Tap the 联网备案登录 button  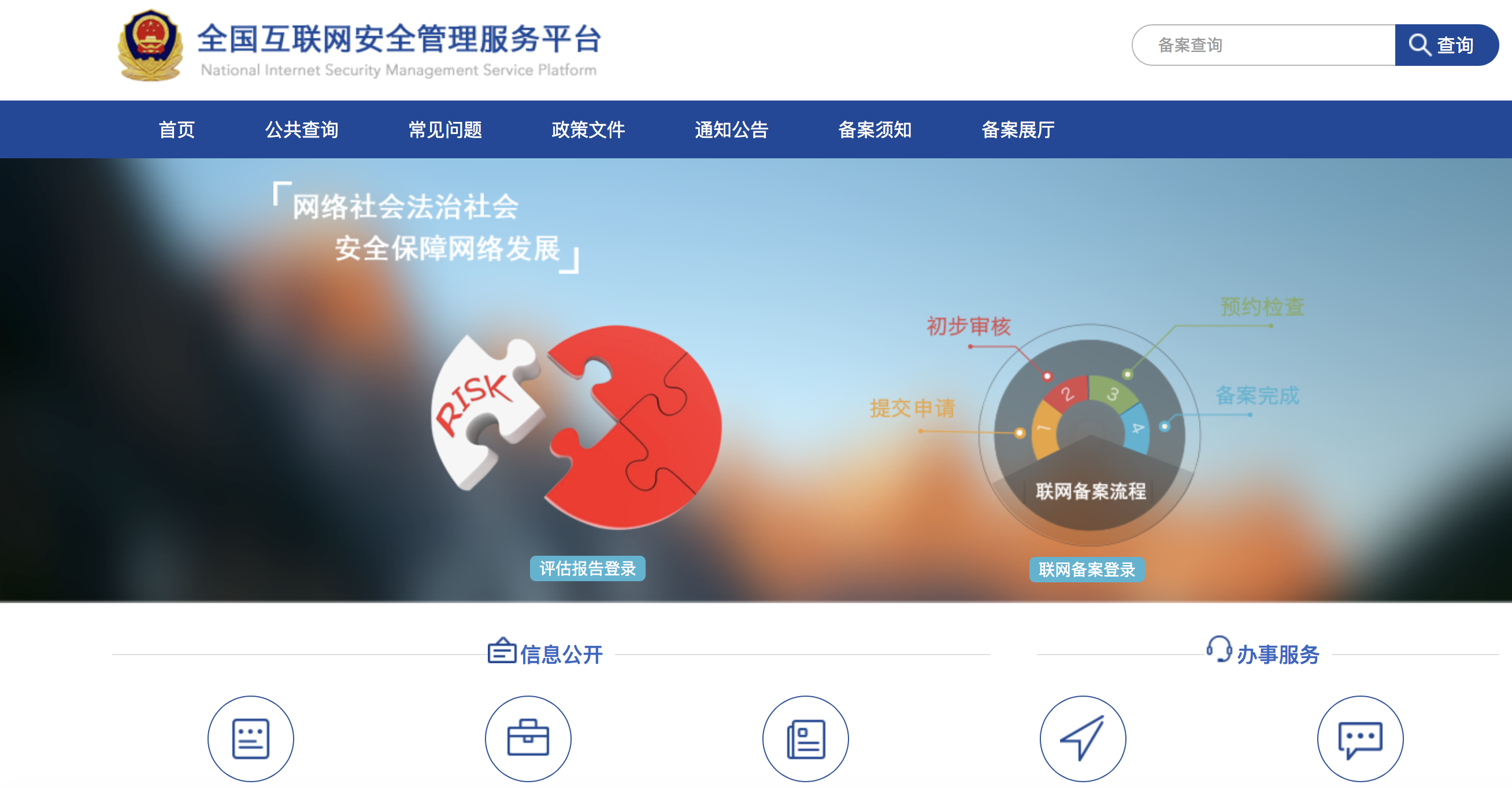(x=1087, y=569)
